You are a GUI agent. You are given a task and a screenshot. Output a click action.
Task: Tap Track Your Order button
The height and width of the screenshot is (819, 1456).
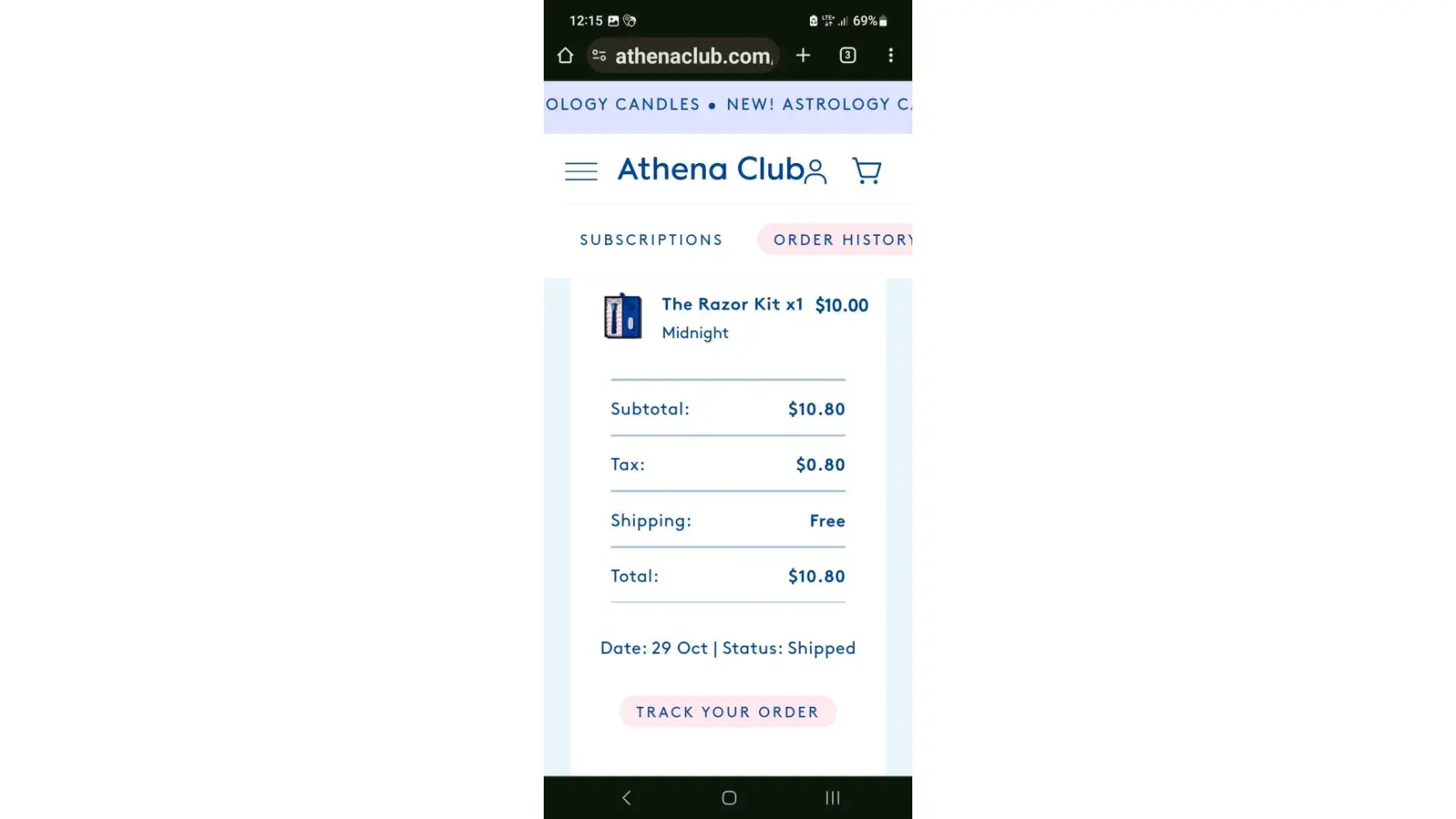pos(727,712)
